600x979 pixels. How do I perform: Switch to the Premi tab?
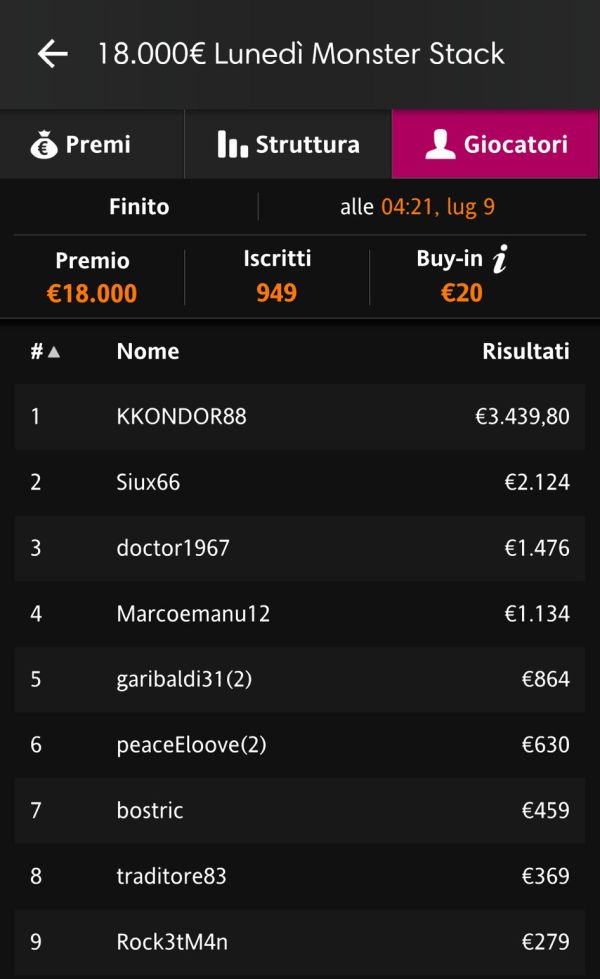pos(92,144)
